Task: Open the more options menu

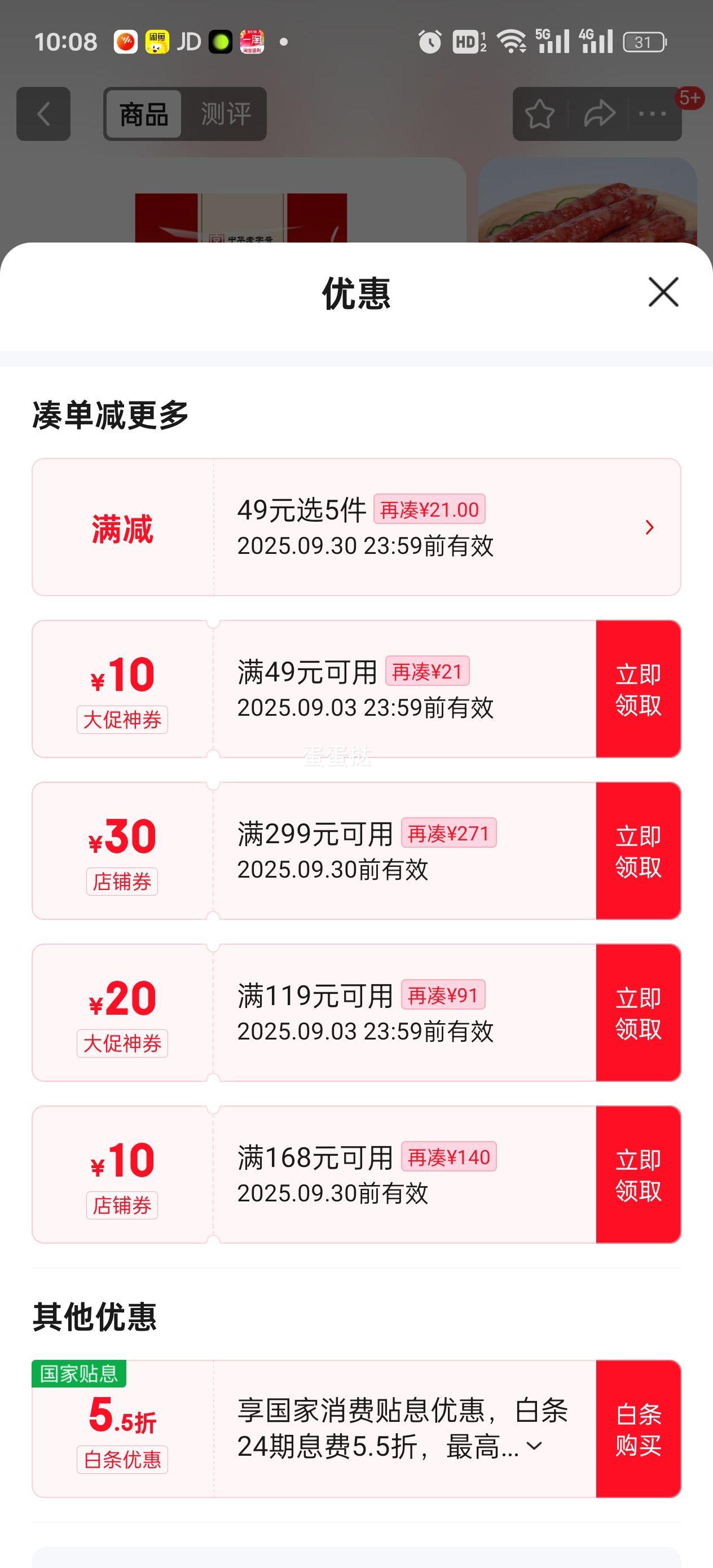Action: pos(652,114)
